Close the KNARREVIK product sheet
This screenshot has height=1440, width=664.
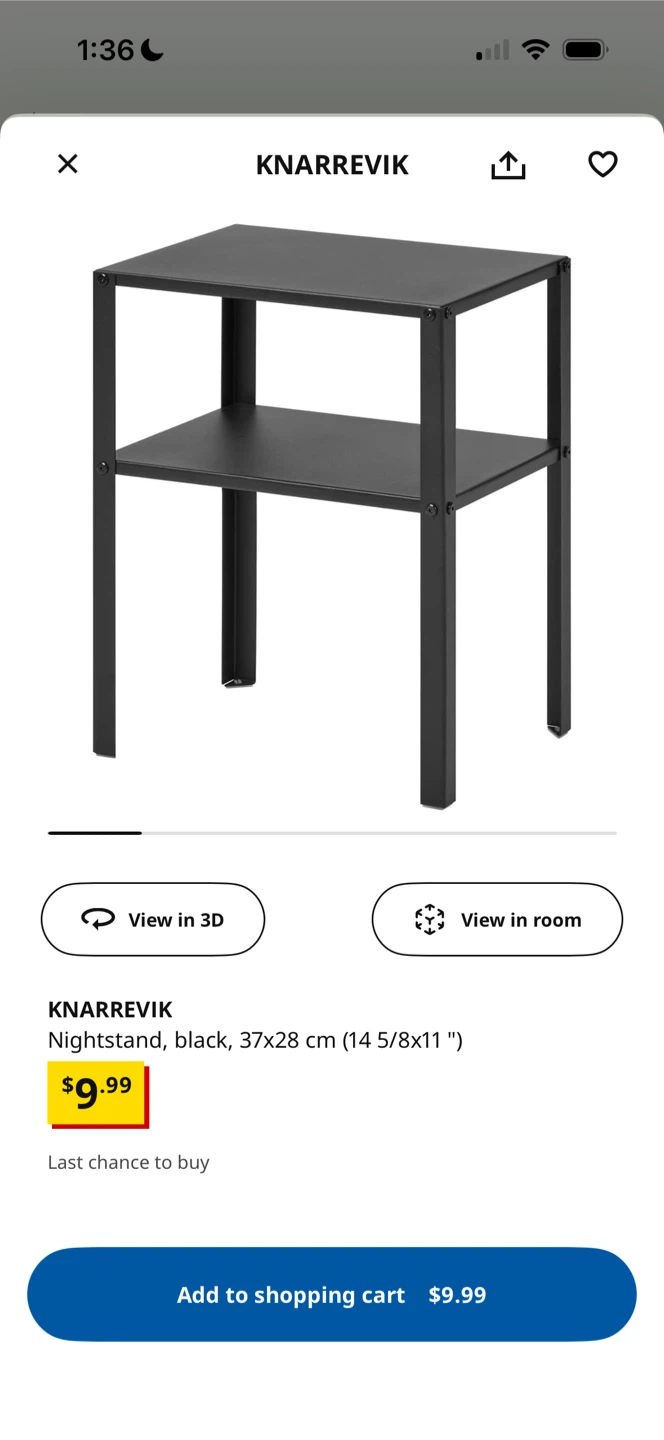click(x=67, y=164)
